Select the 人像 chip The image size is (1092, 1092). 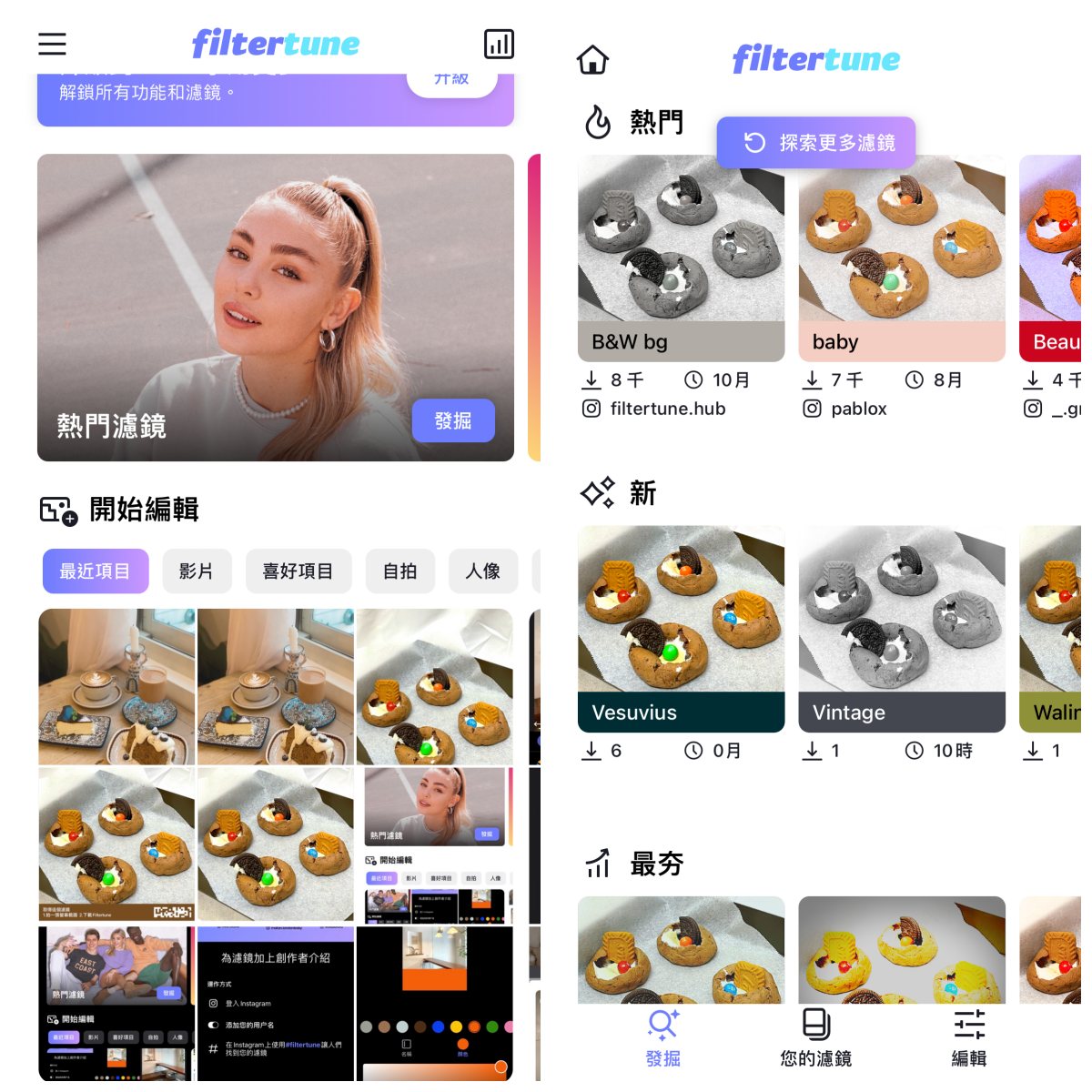click(482, 571)
